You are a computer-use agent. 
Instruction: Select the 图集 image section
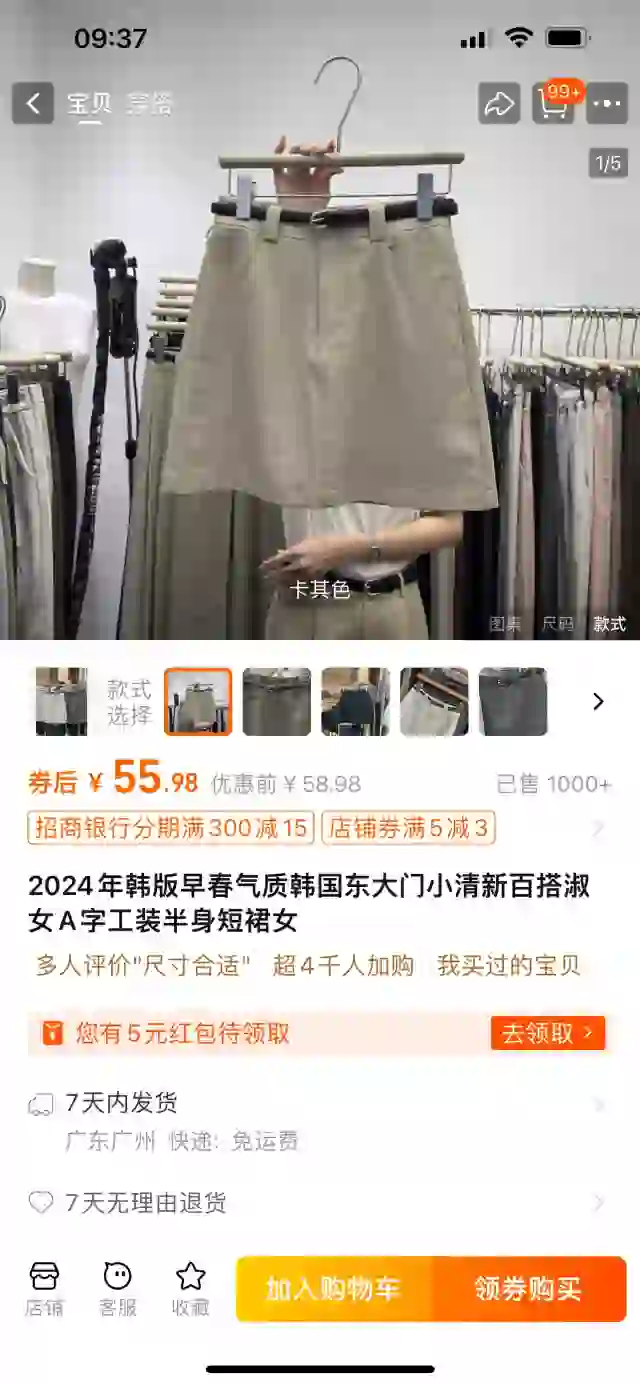[x=505, y=623]
